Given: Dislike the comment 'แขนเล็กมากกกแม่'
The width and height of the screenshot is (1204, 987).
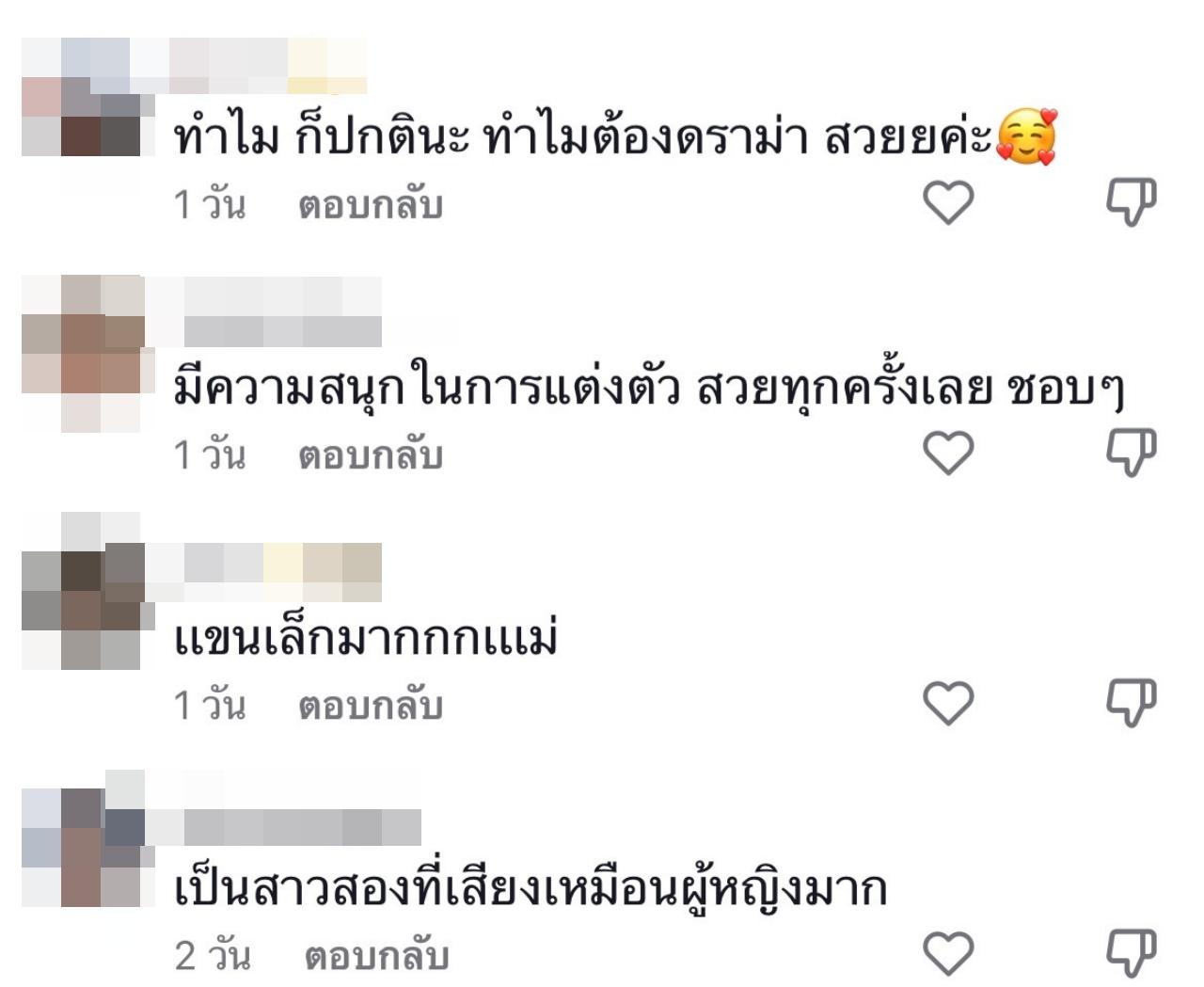Looking at the screenshot, I should 1130,703.
